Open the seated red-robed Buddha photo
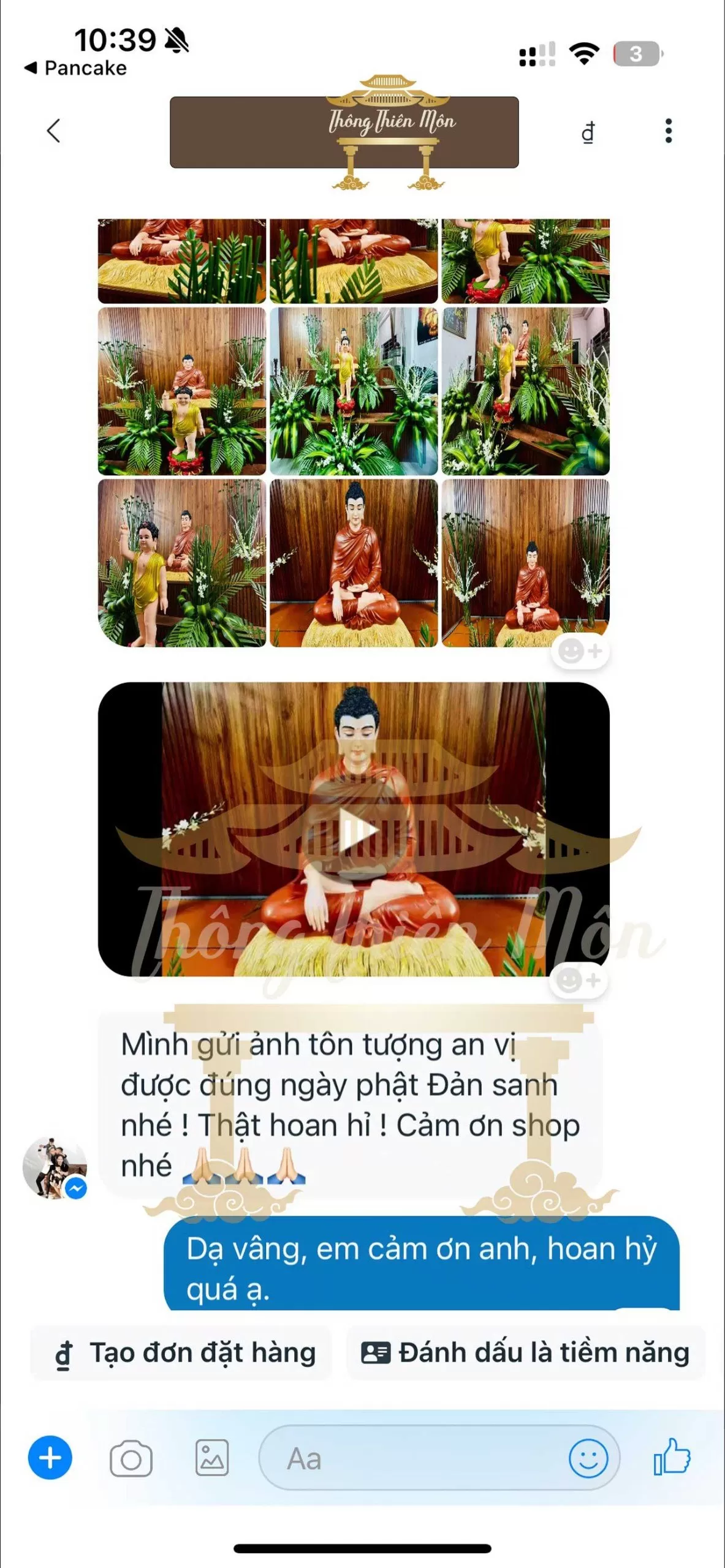This screenshot has width=725, height=1568. tap(354, 563)
